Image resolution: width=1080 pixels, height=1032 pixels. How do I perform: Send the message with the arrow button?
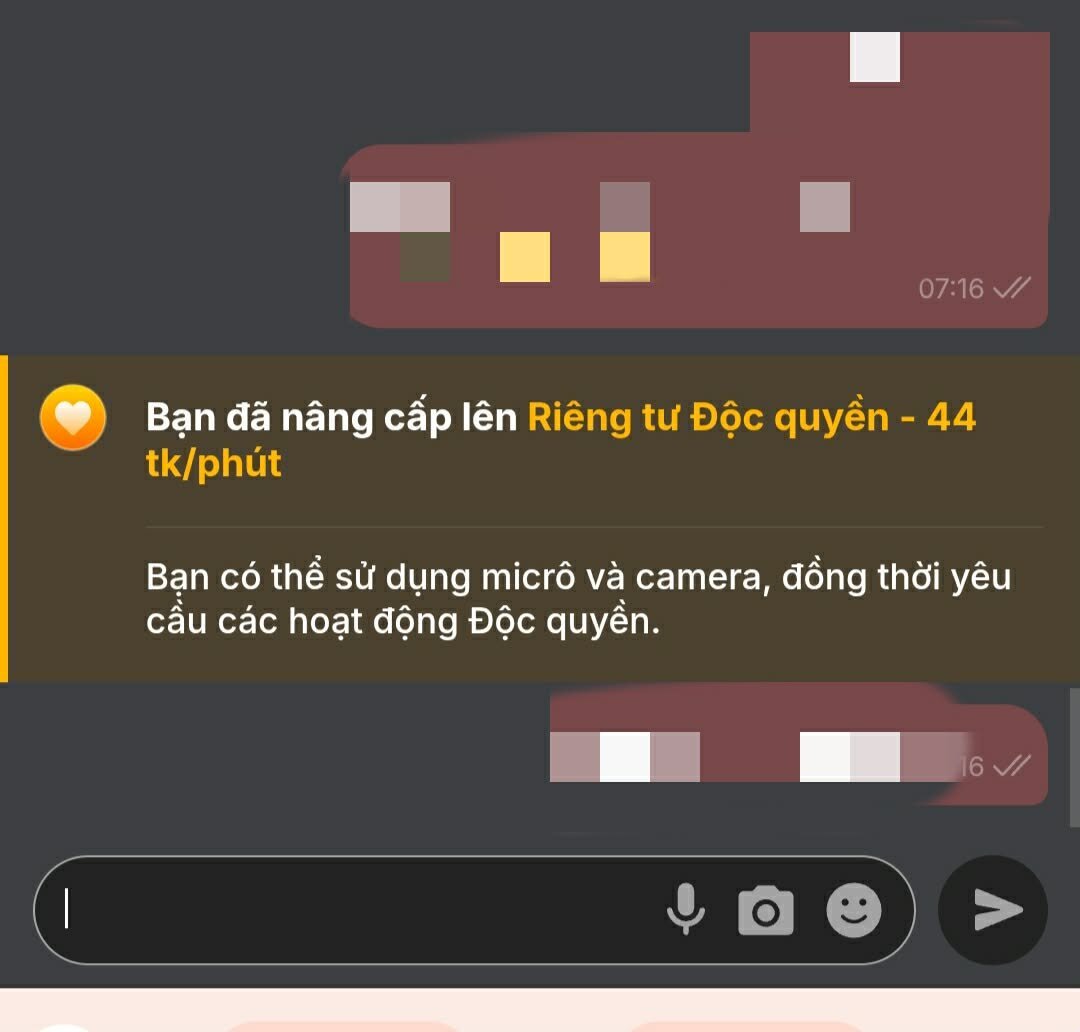[x=995, y=910]
